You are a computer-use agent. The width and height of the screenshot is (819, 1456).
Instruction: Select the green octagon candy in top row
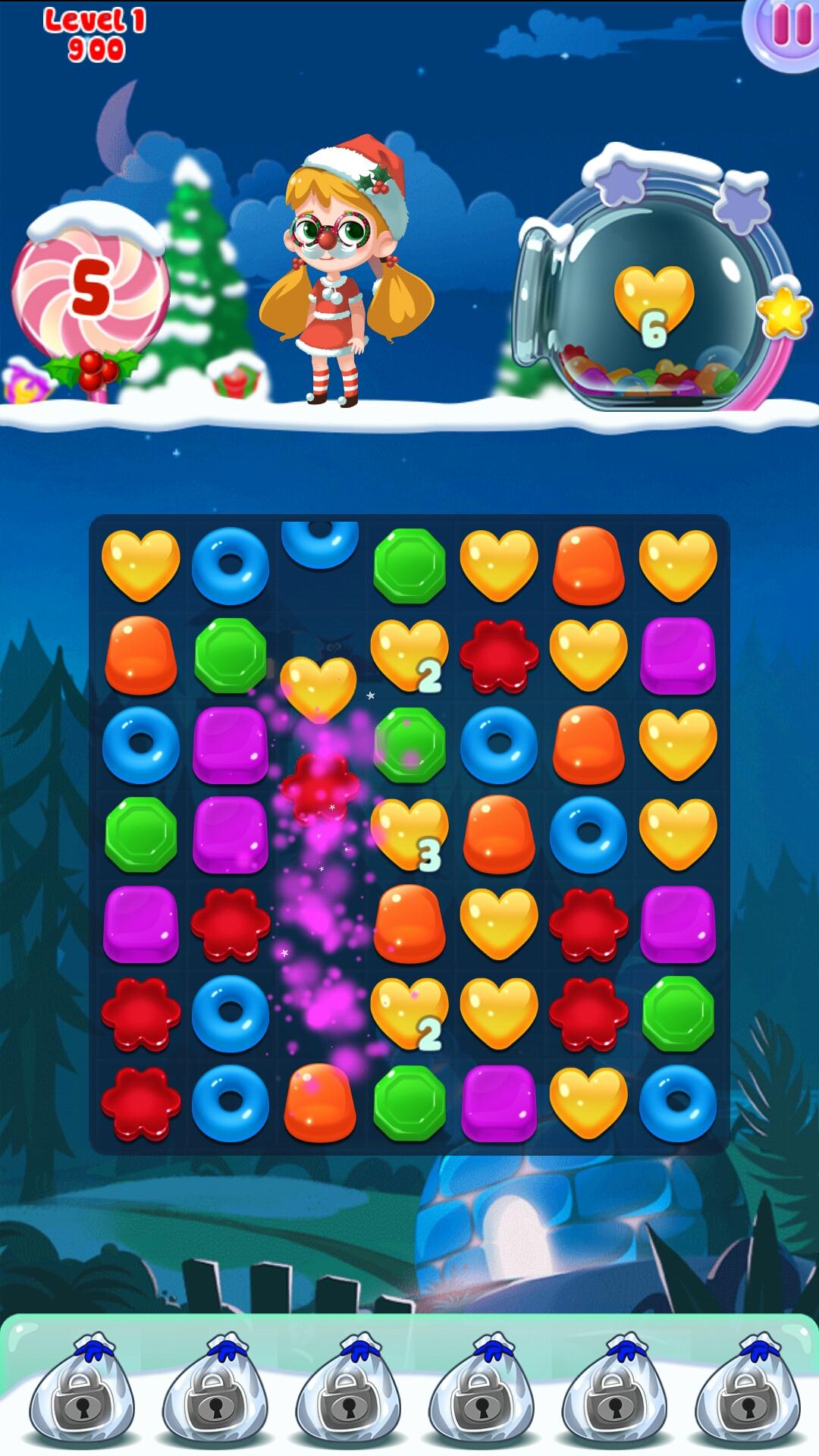pyautogui.click(x=409, y=566)
